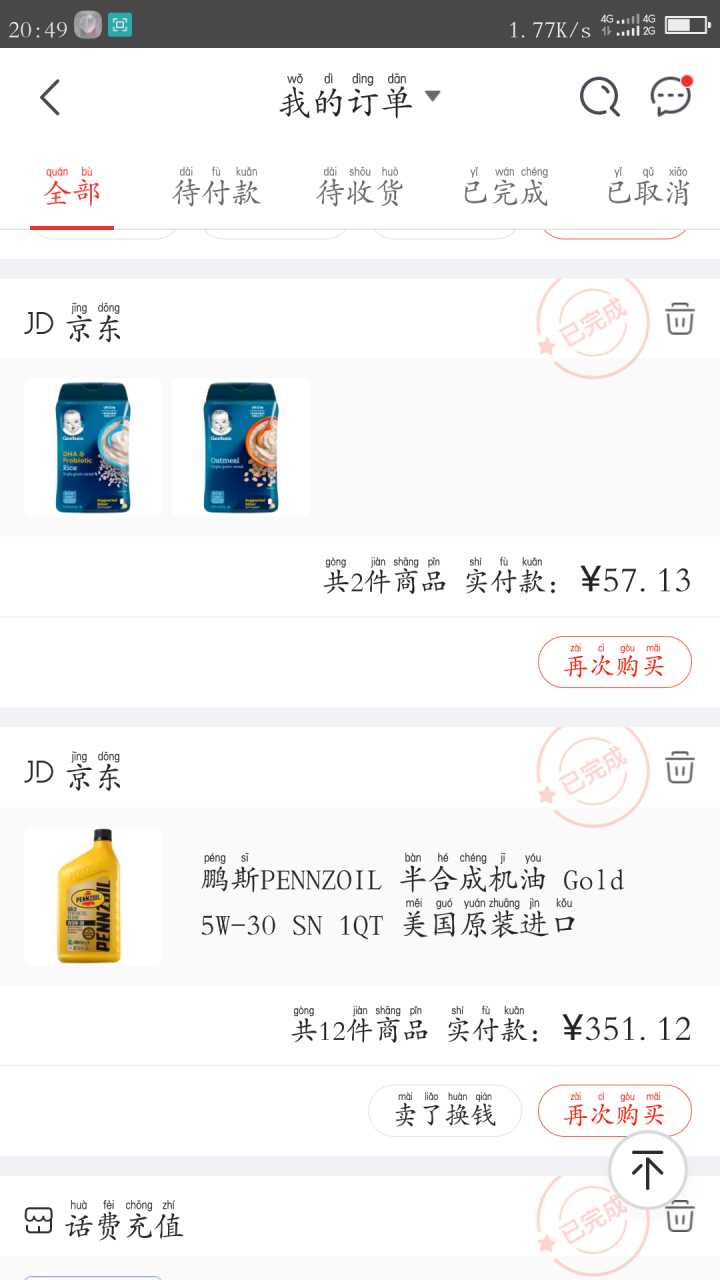Image resolution: width=720 pixels, height=1280 pixels.
Task: Search orders with magnifier icon
Action: click(x=599, y=98)
